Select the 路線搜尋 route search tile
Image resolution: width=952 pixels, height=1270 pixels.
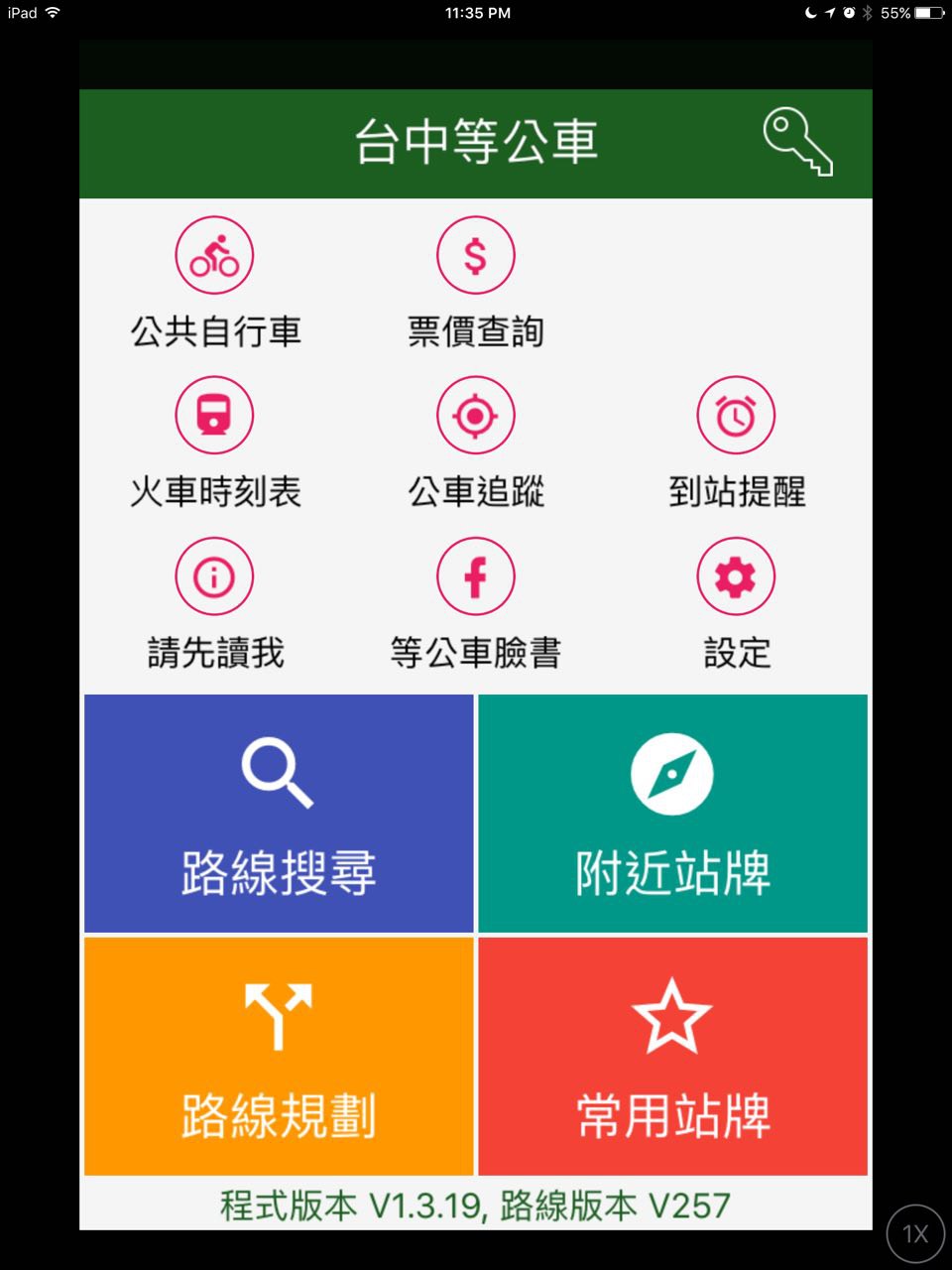click(279, 814)
